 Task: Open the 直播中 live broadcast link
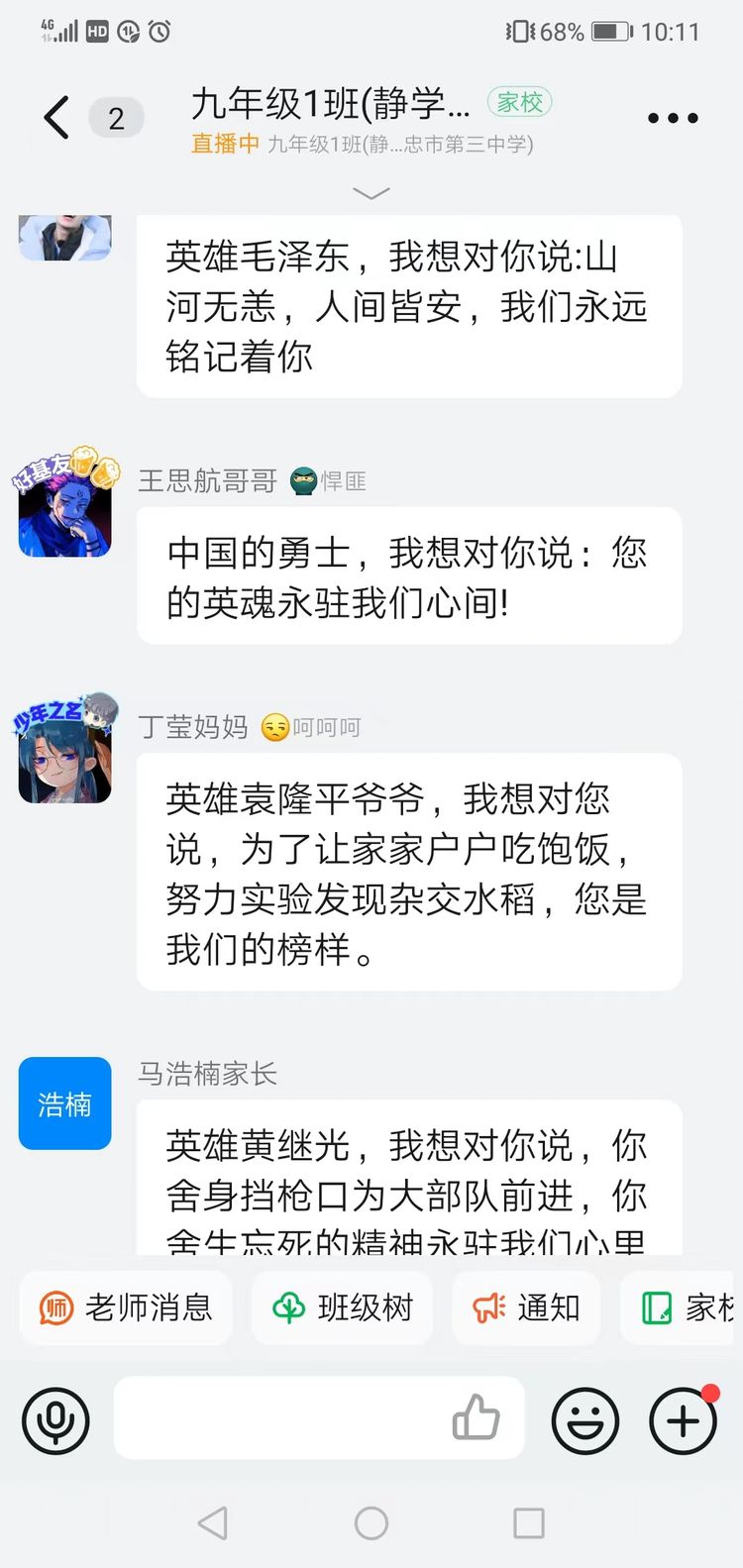(225, 145)
